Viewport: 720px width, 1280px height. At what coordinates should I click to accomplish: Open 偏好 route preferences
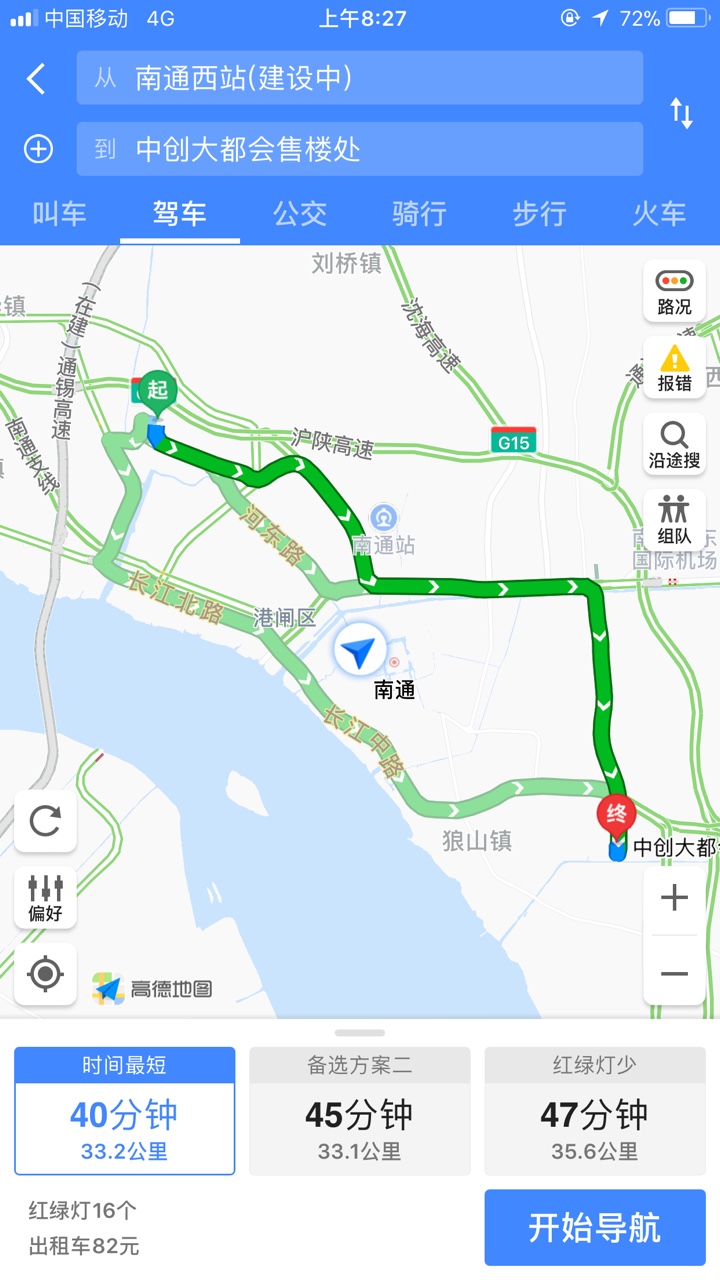(45, 897)
